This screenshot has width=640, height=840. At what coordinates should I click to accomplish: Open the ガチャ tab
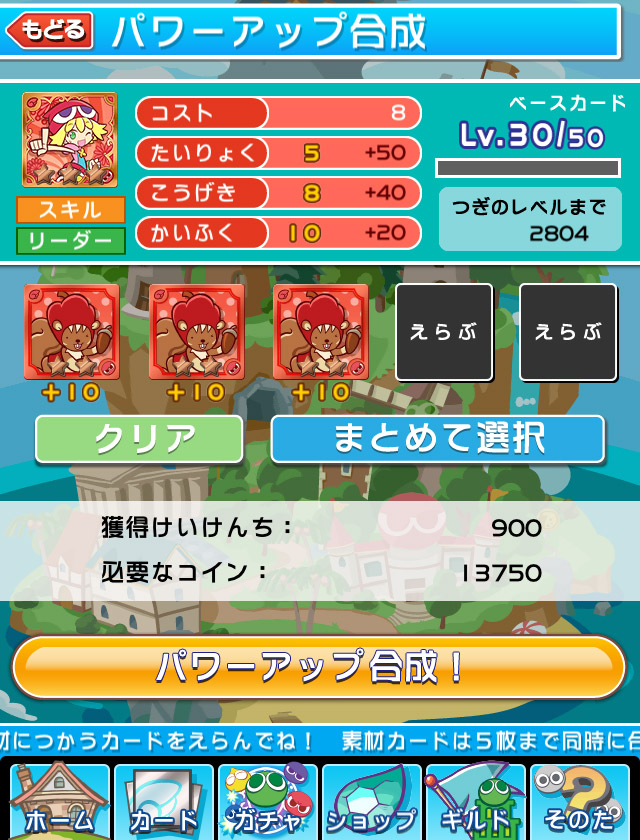[x=267, y=802]
